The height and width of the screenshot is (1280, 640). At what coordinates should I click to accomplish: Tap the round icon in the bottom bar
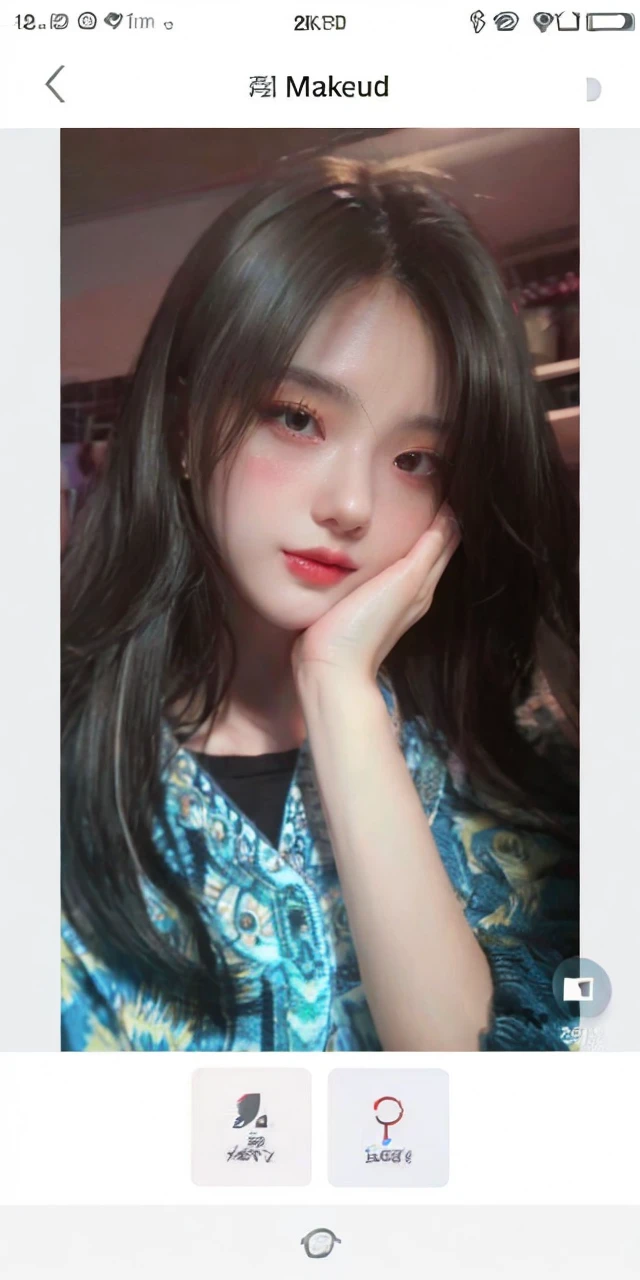coord(320,1243)
